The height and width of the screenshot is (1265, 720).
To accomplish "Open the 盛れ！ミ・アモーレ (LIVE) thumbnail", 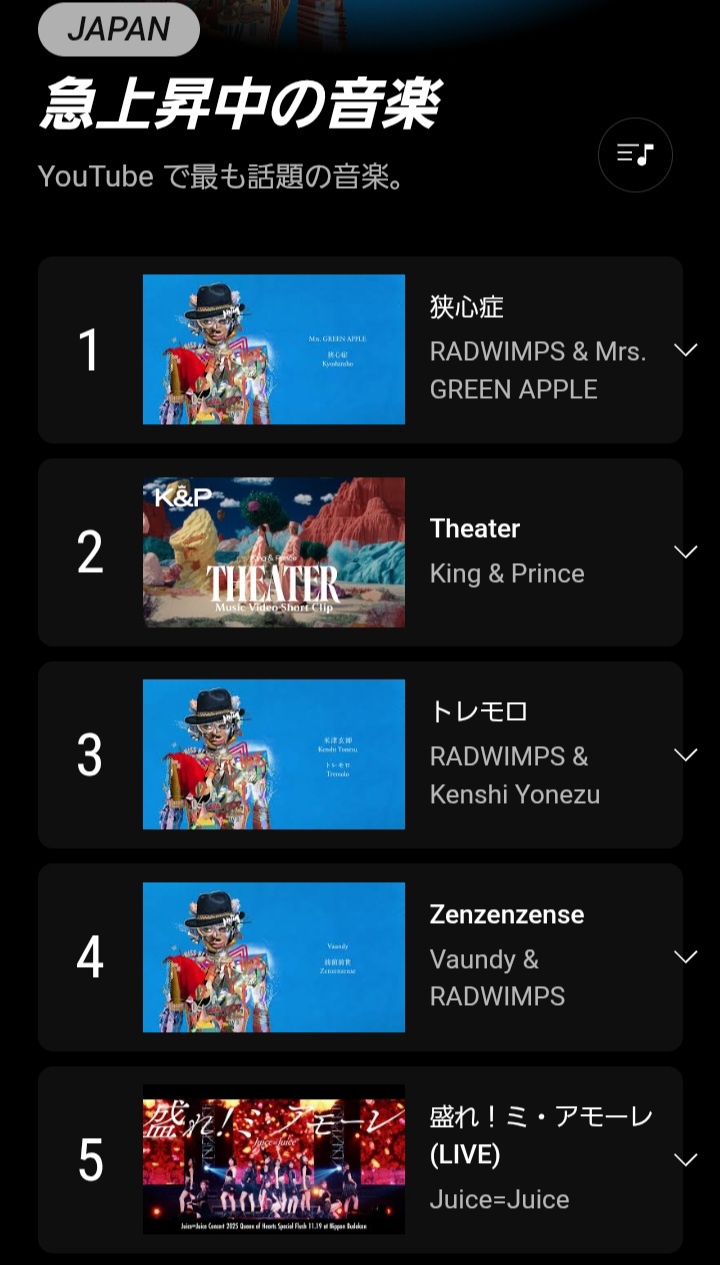I will (x=274, y=1159).
